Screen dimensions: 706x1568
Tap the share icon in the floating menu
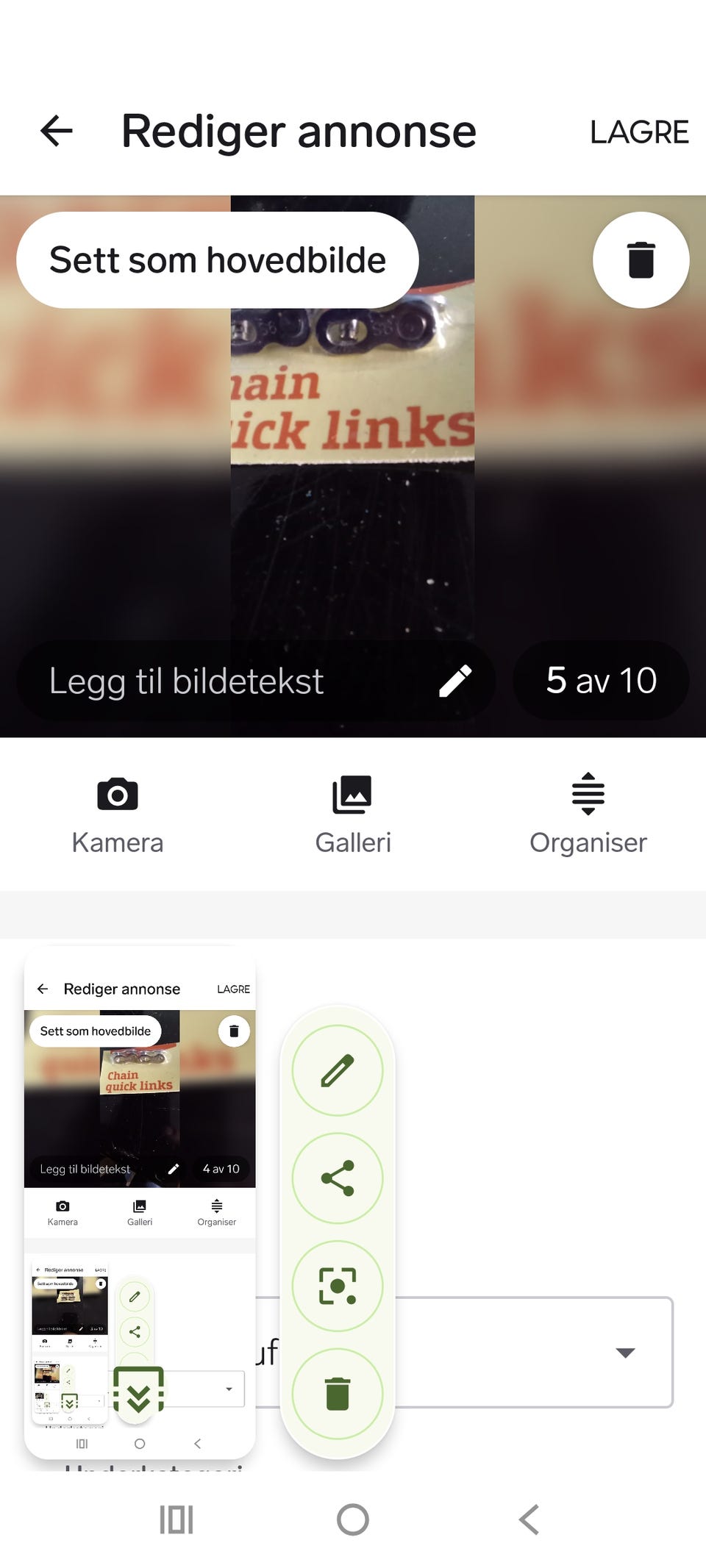[338, 1177]
